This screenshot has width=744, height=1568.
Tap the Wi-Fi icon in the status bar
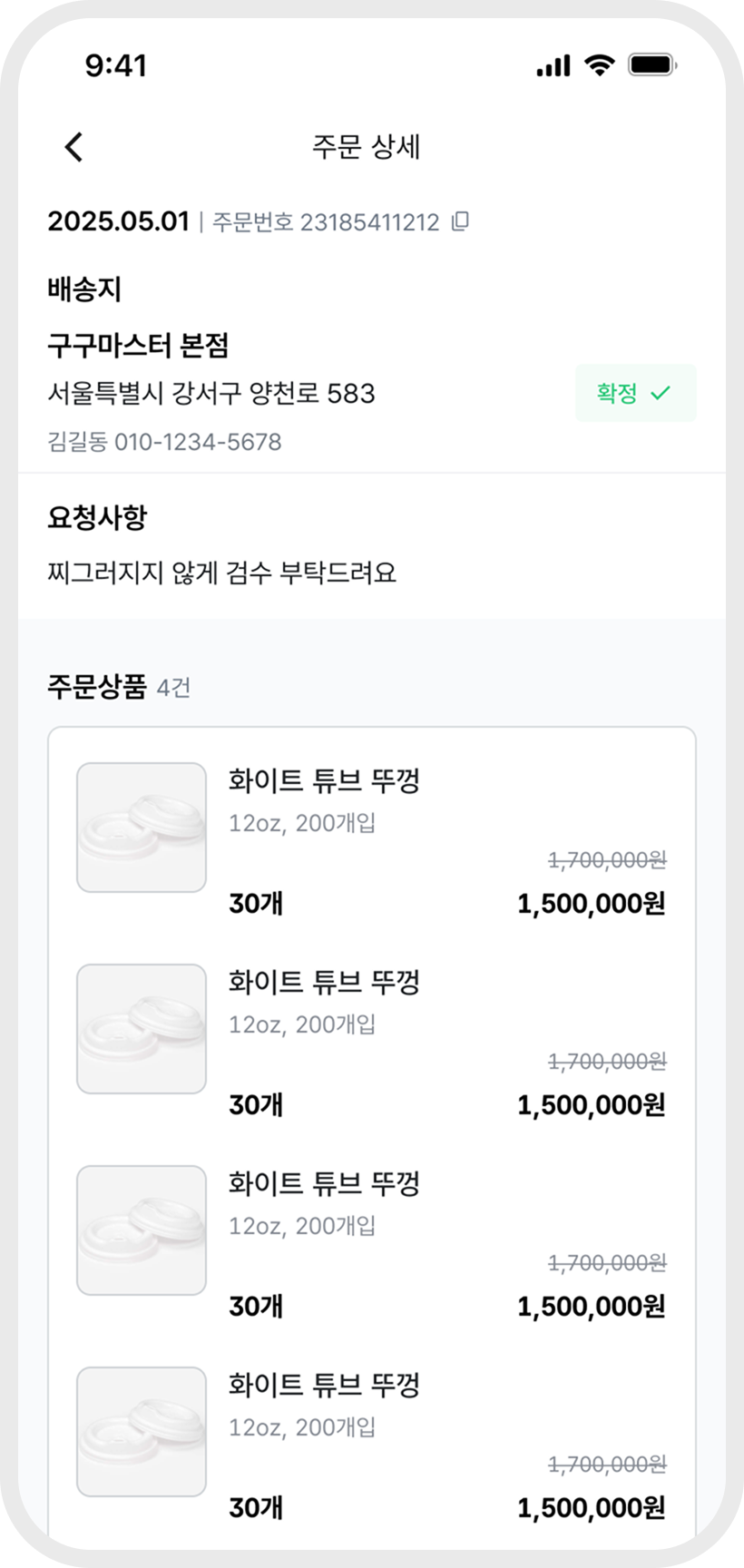pyautogui.click(x=598, y=65)
